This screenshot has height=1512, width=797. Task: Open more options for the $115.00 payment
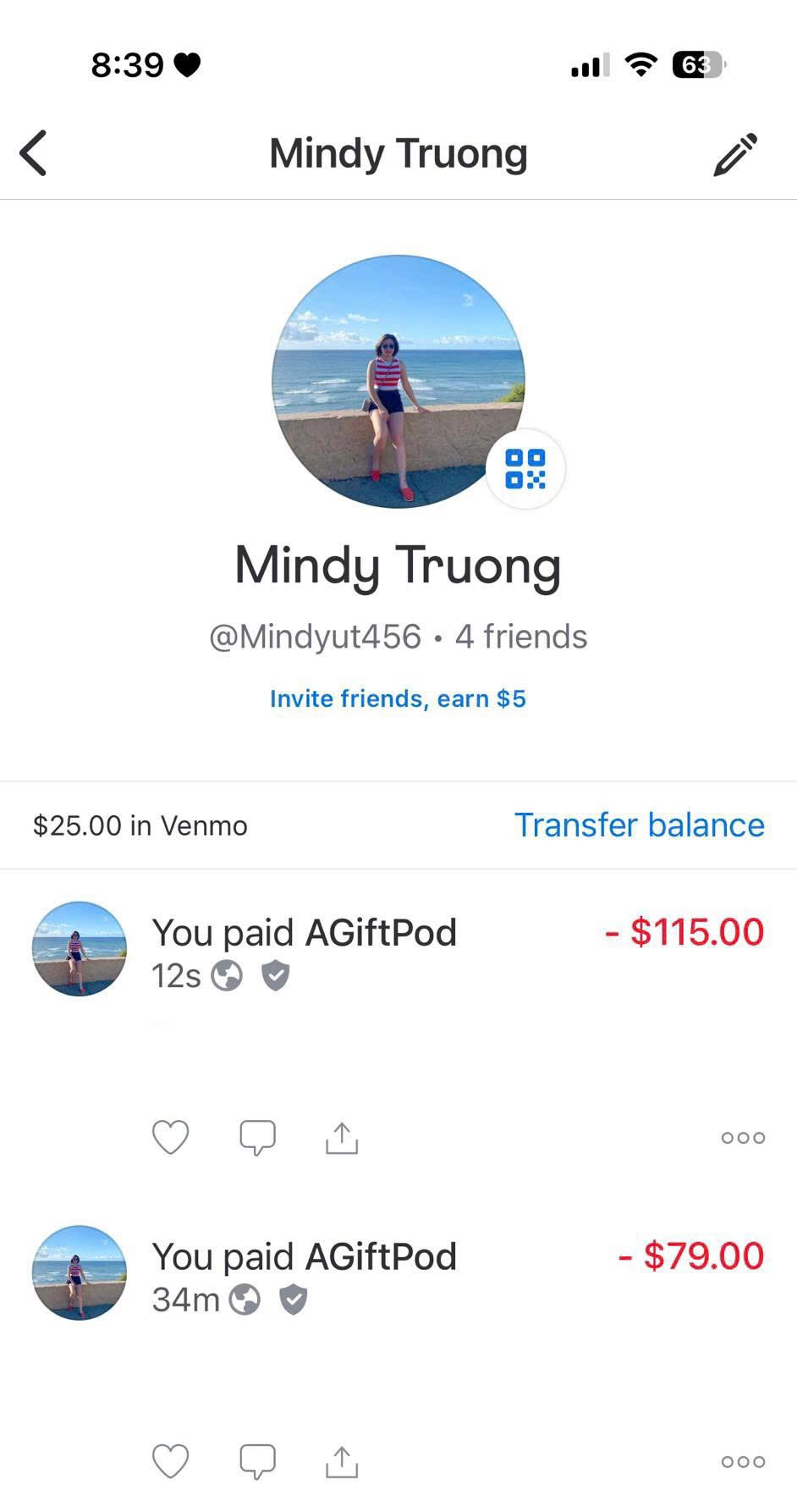pos(742,1138)
